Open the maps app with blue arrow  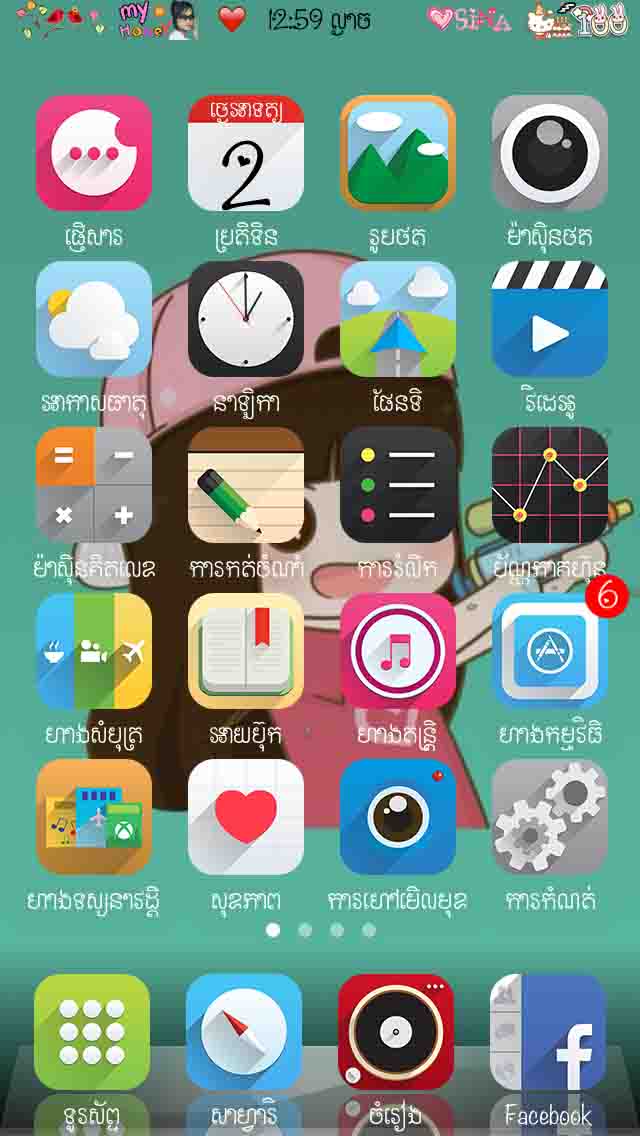(398, 319)
